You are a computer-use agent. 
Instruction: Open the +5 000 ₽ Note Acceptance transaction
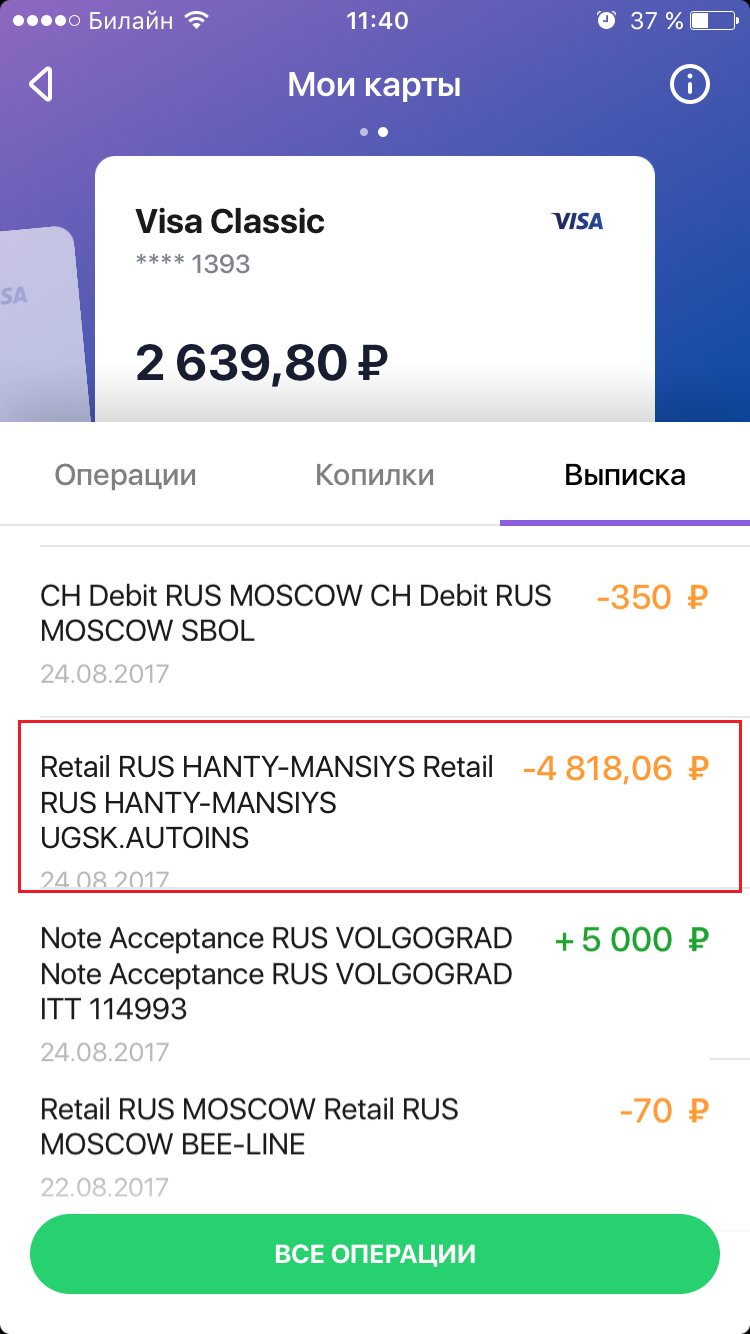[374, 990]
